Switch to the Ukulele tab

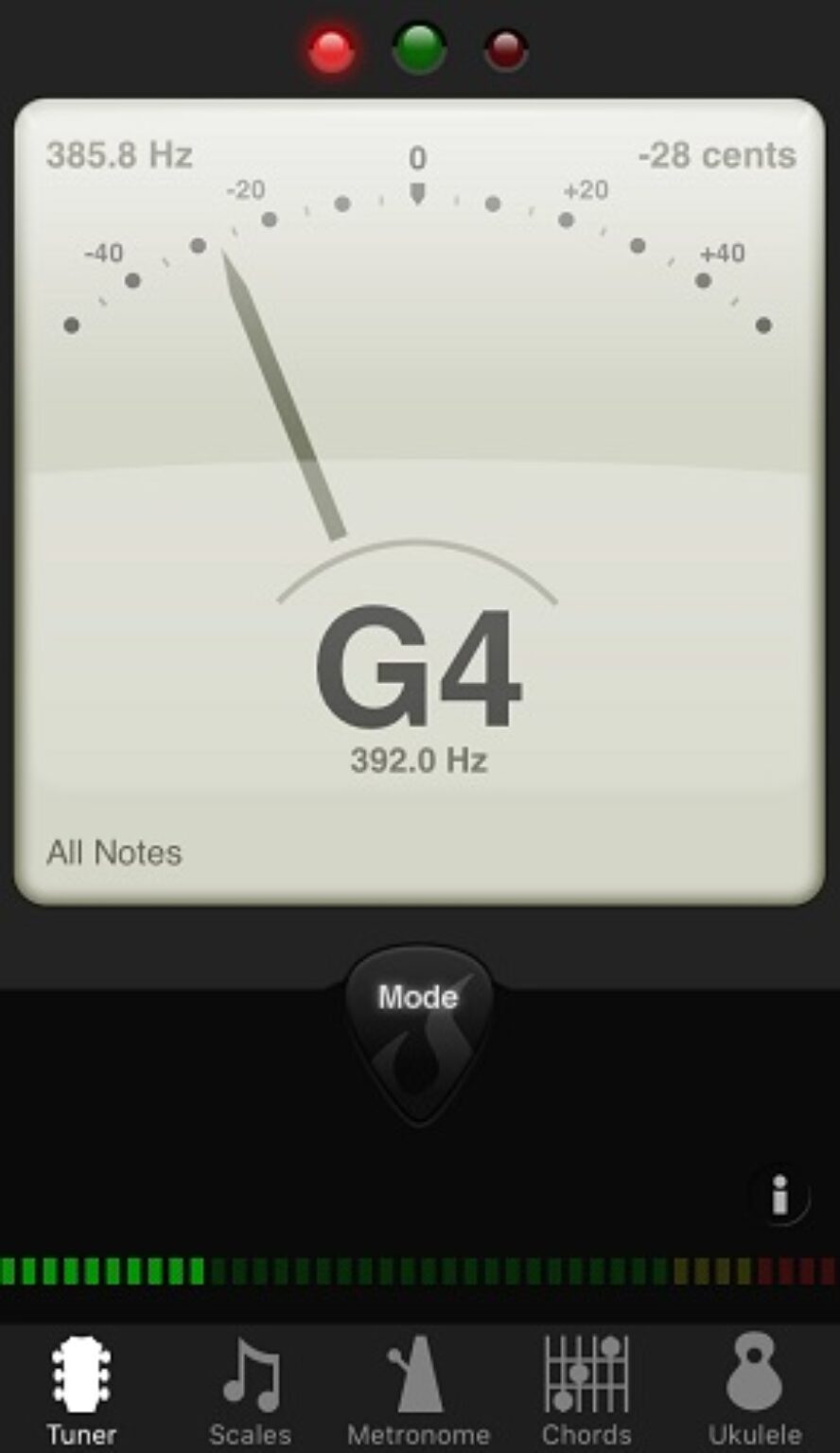(755, 1391)
